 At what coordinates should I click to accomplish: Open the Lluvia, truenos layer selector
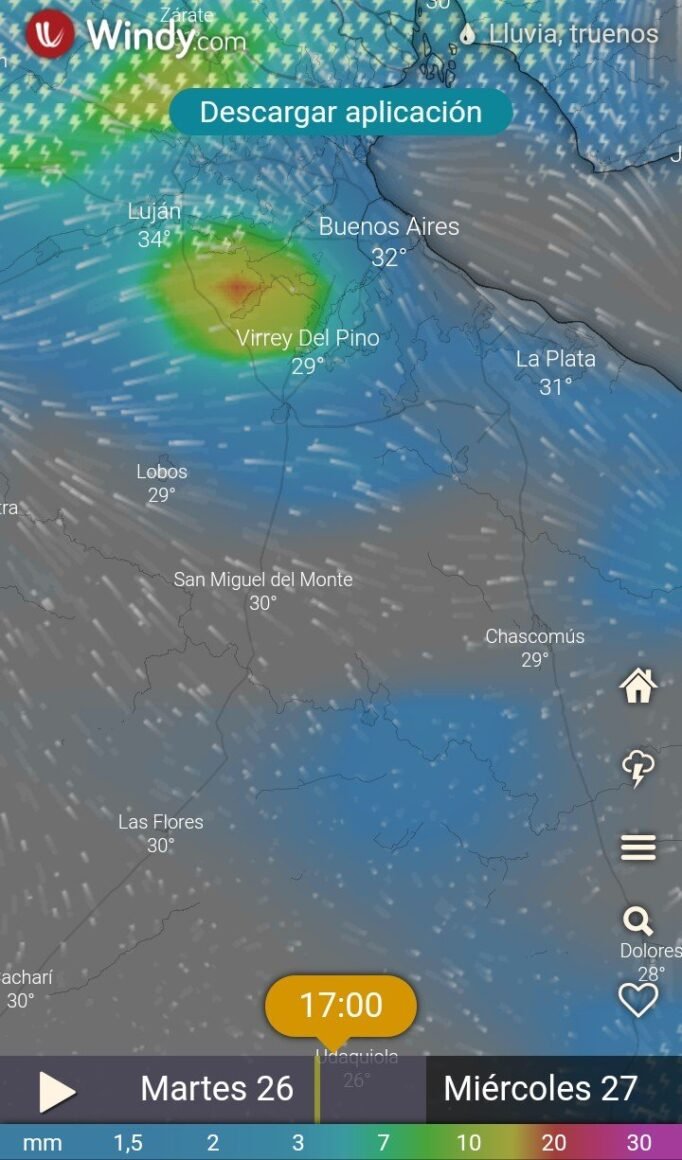[560, 34]
